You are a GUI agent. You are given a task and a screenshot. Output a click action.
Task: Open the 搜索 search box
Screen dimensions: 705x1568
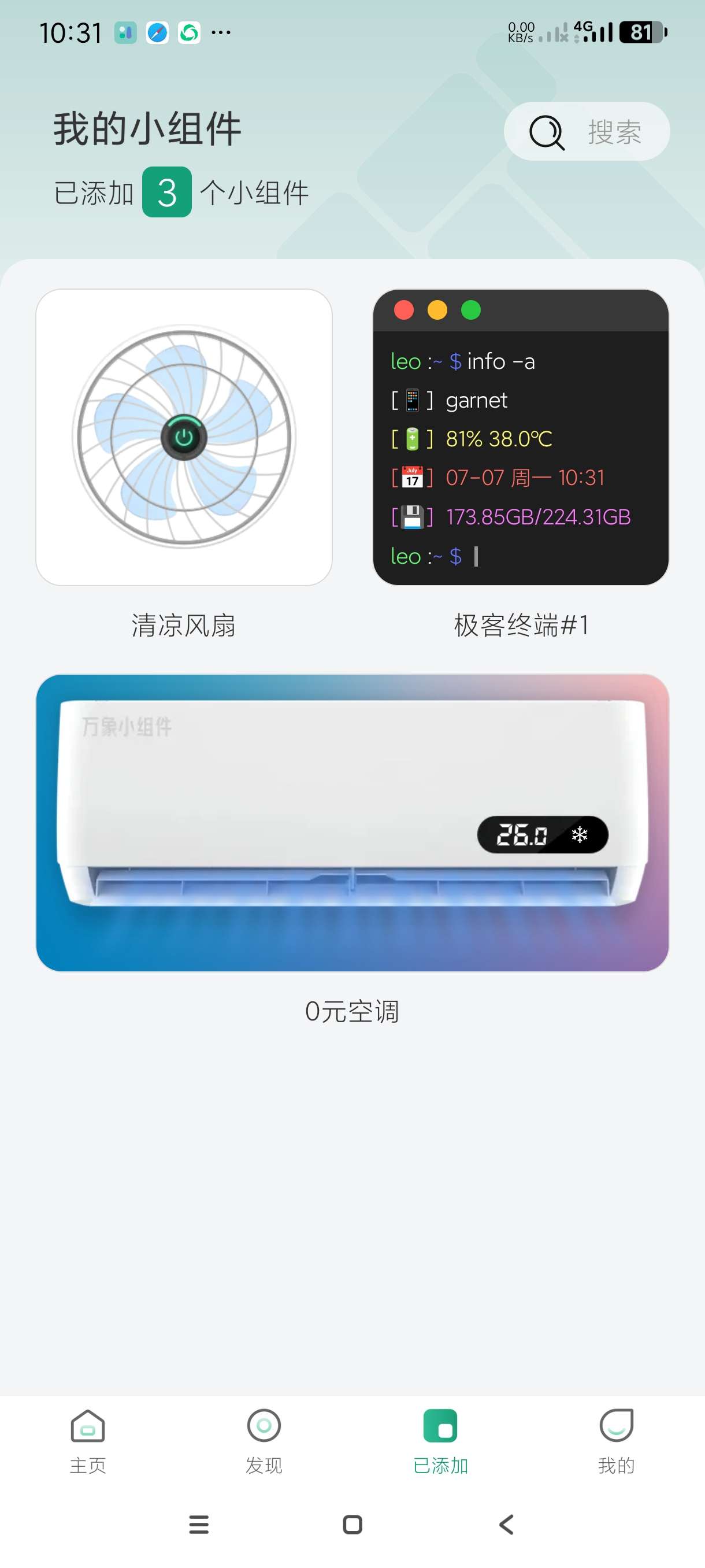(x=587, y=131)
